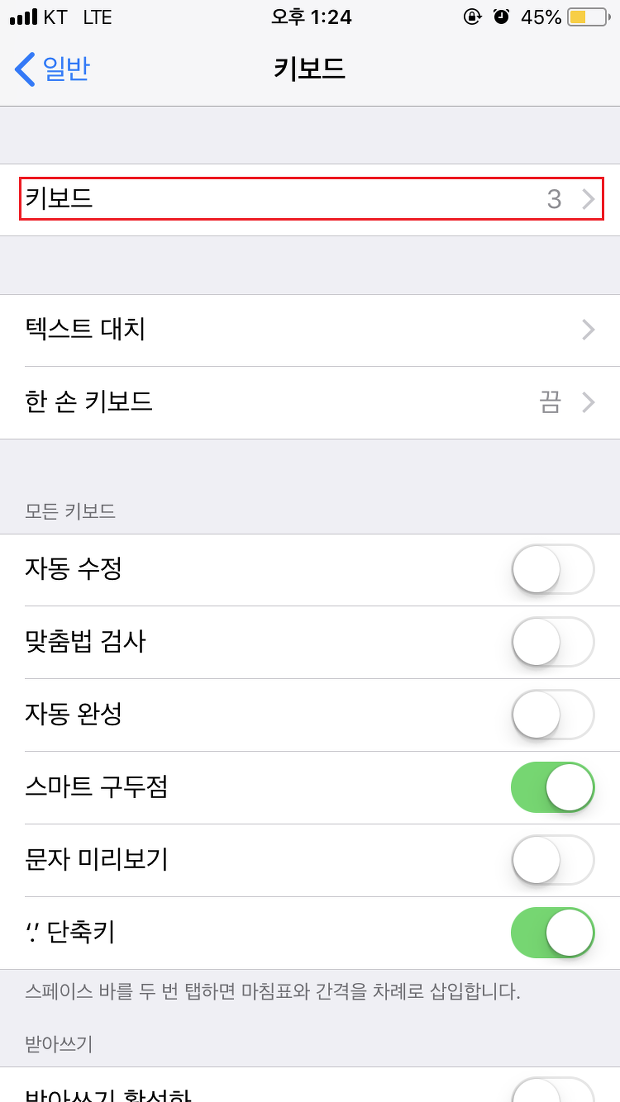Disable 스마트 구두점 switch
The height and width of the screenshot is (1102, 620).
pyautogui.click(x=553, y=787)
